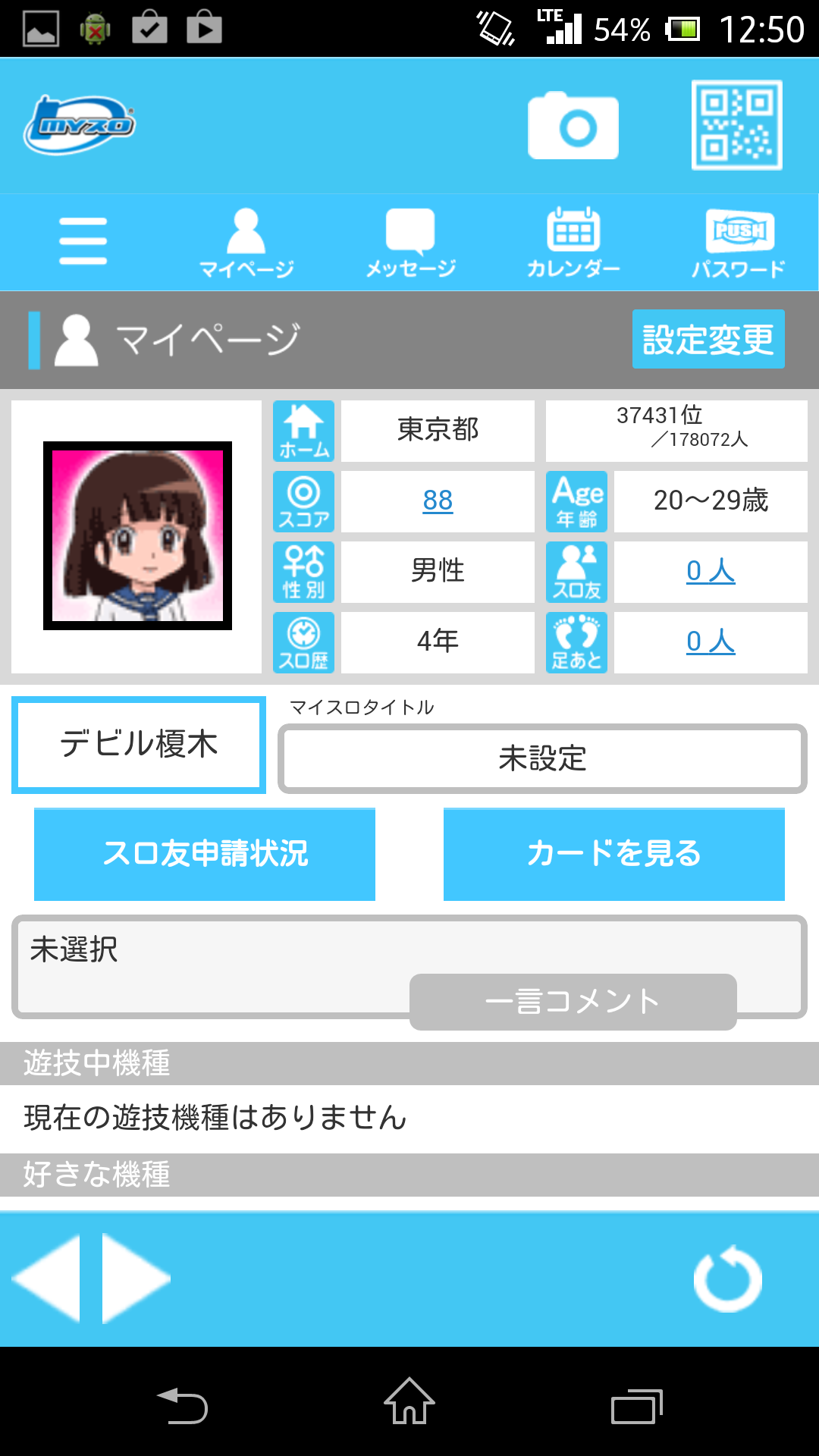The image size is (819, 1456).
Task: Tap the 設定変更 button
Action: [x=708, y=339]
